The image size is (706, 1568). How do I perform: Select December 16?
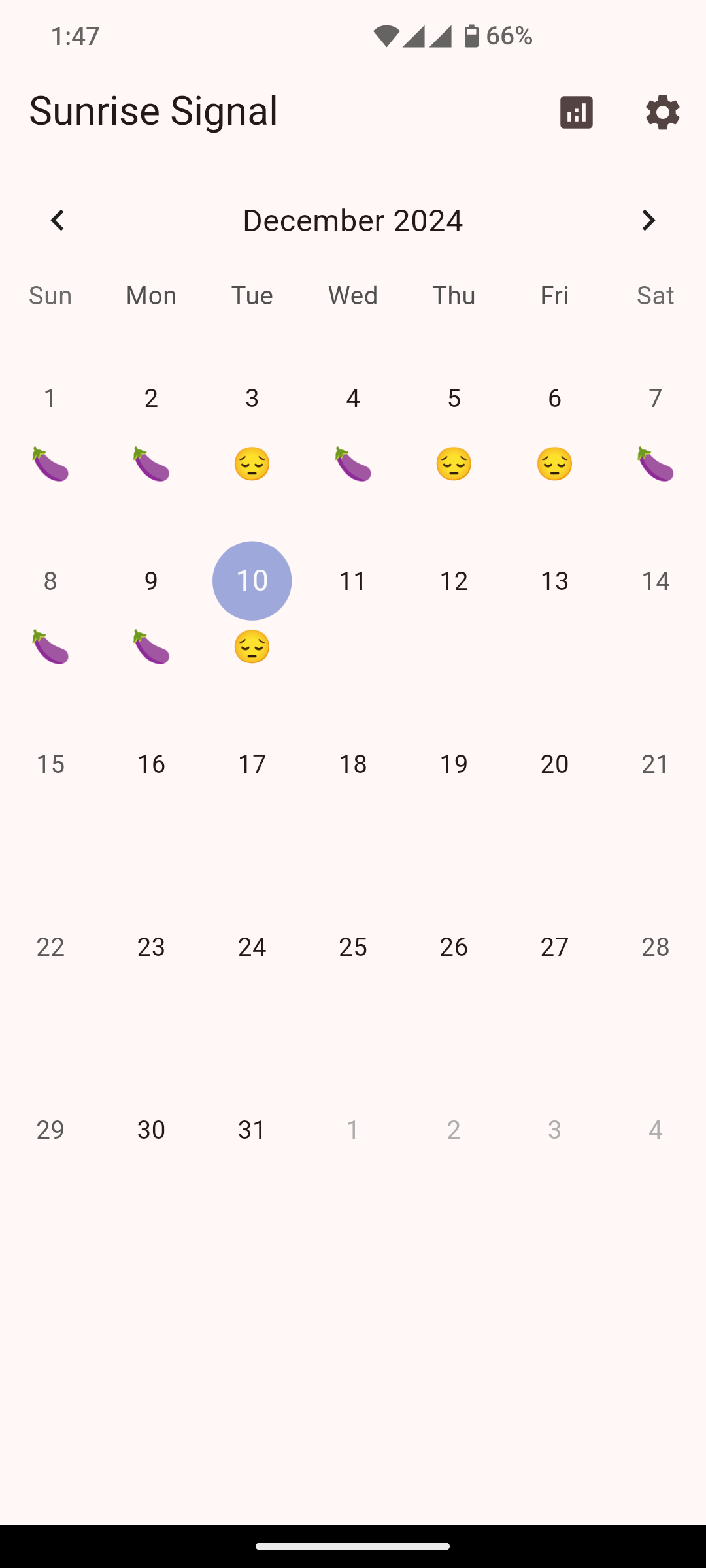[151, 764]
